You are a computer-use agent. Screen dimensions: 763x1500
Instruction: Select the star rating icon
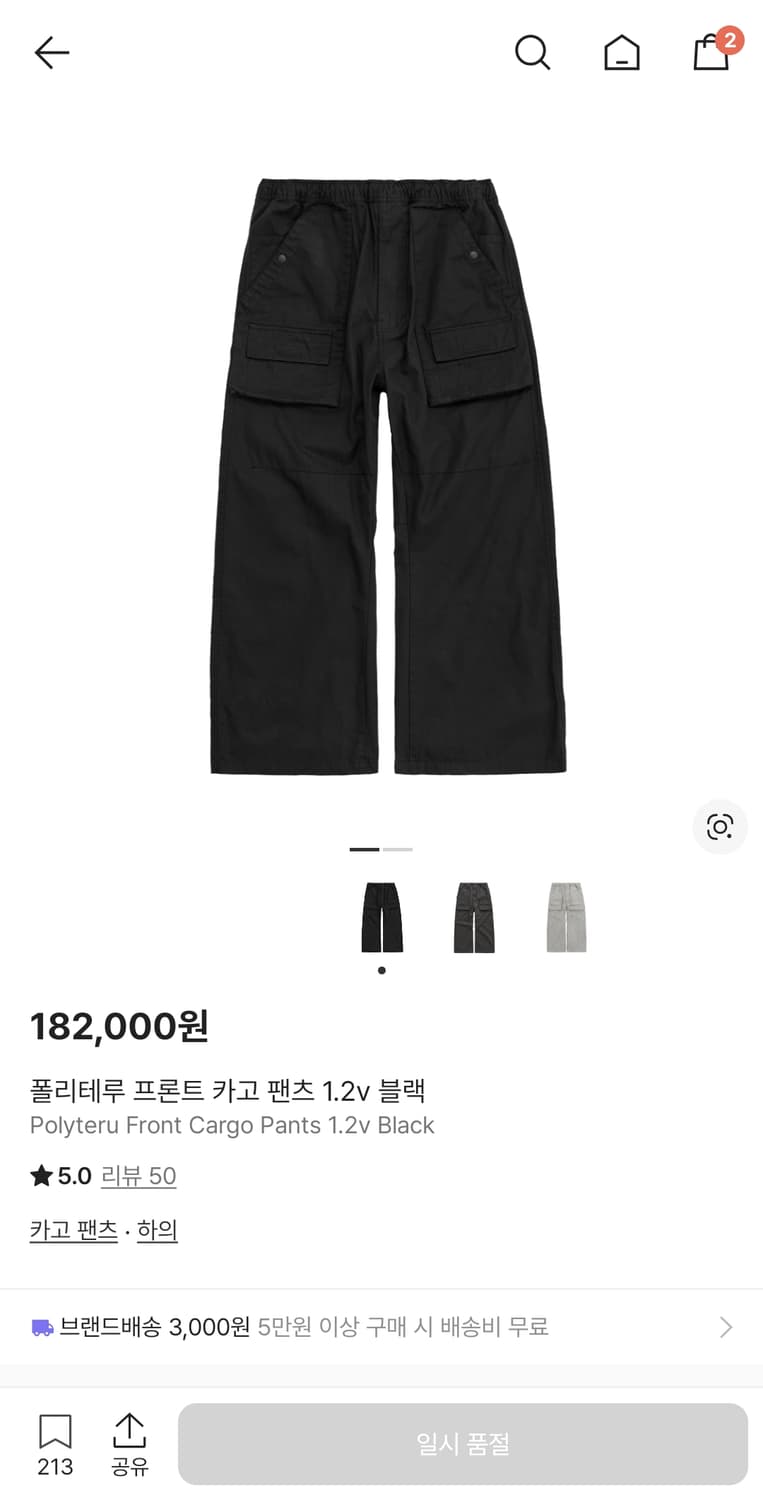click(39, 1176)
